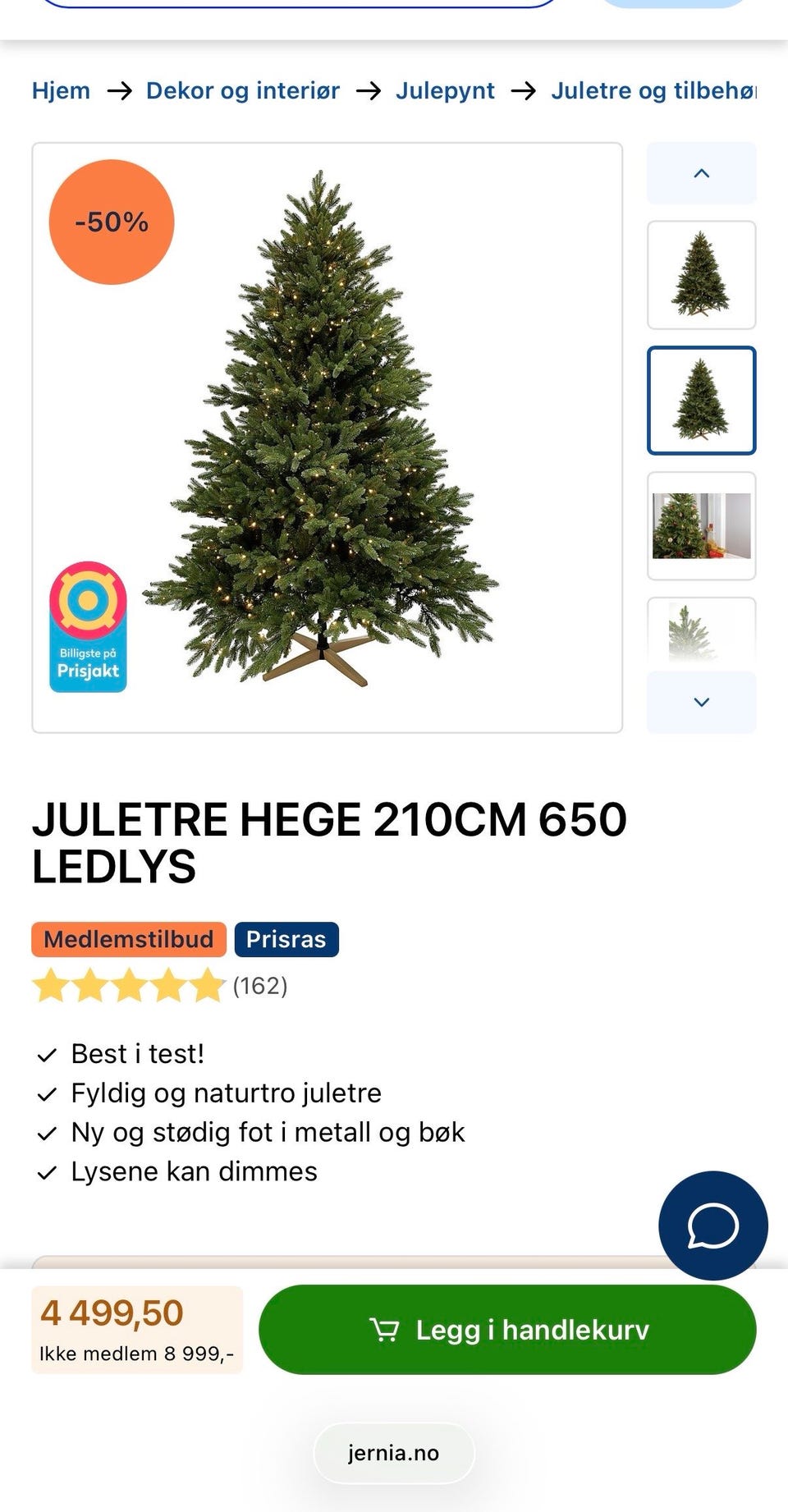Expand thumbnails with the down chevron
Screen dimensions: 788x1512
point(700,702)
